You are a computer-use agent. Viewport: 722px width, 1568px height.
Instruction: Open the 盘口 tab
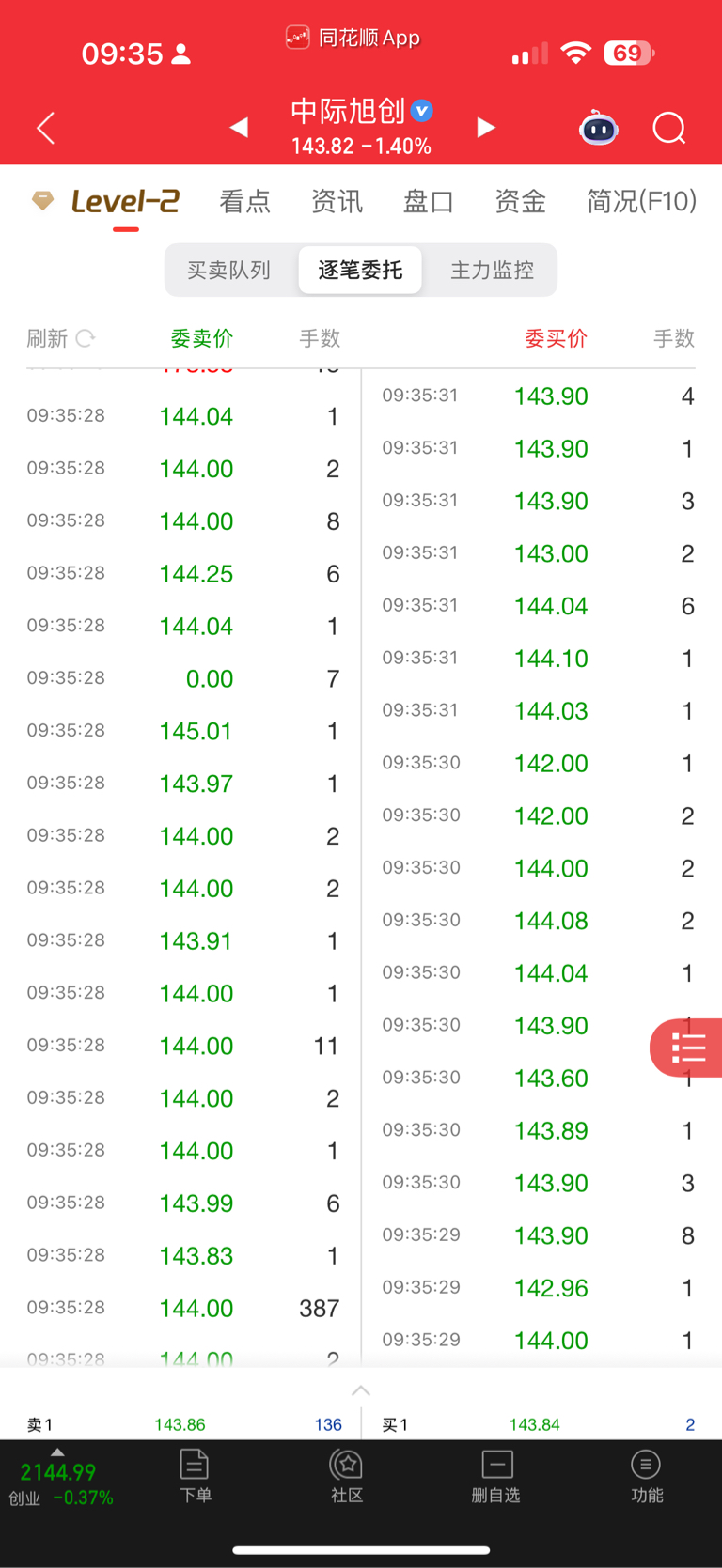pyautogui.click(x=429, y=201)
